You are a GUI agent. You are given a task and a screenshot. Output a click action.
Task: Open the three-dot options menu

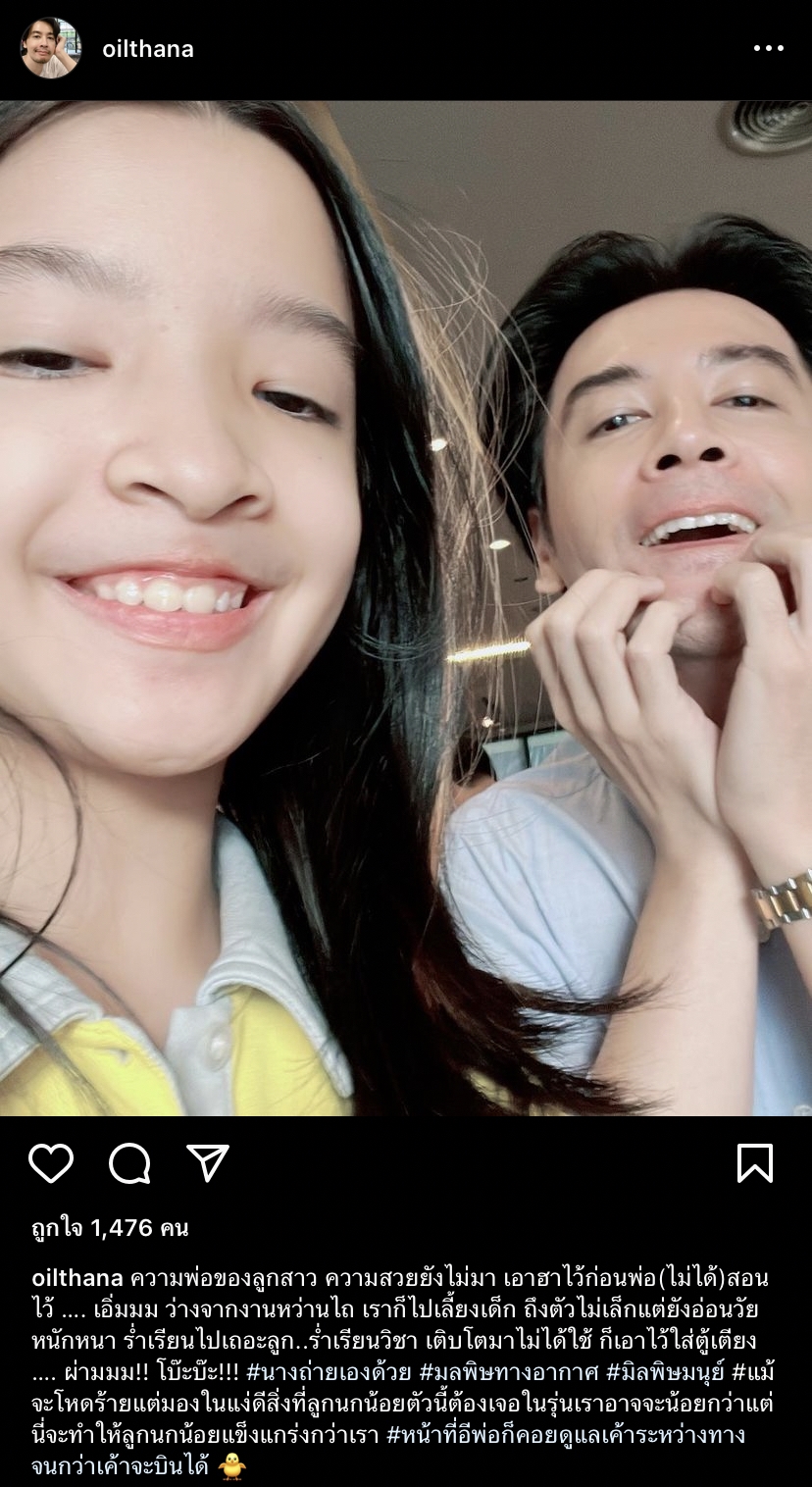pyautogui.click(x=768, y=48)
